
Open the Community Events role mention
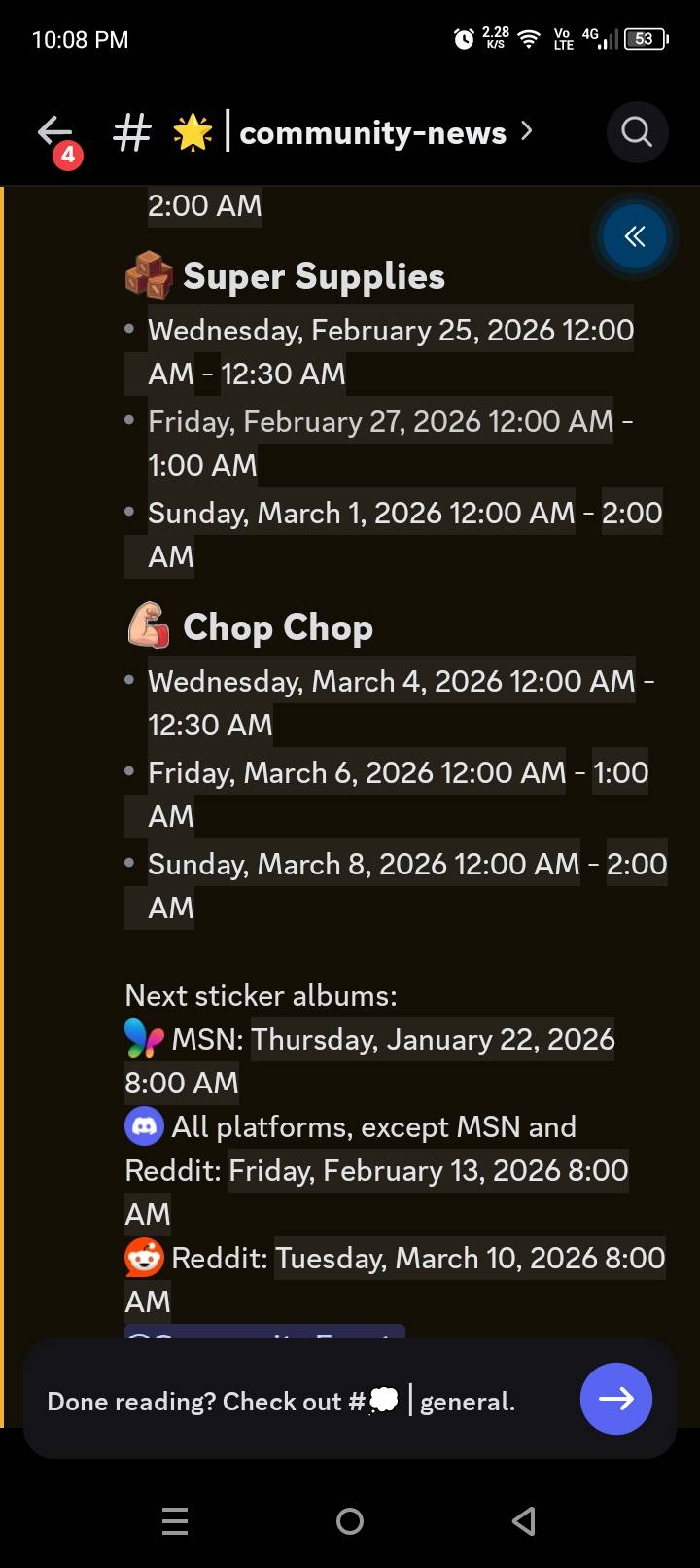coord(264,1331)
